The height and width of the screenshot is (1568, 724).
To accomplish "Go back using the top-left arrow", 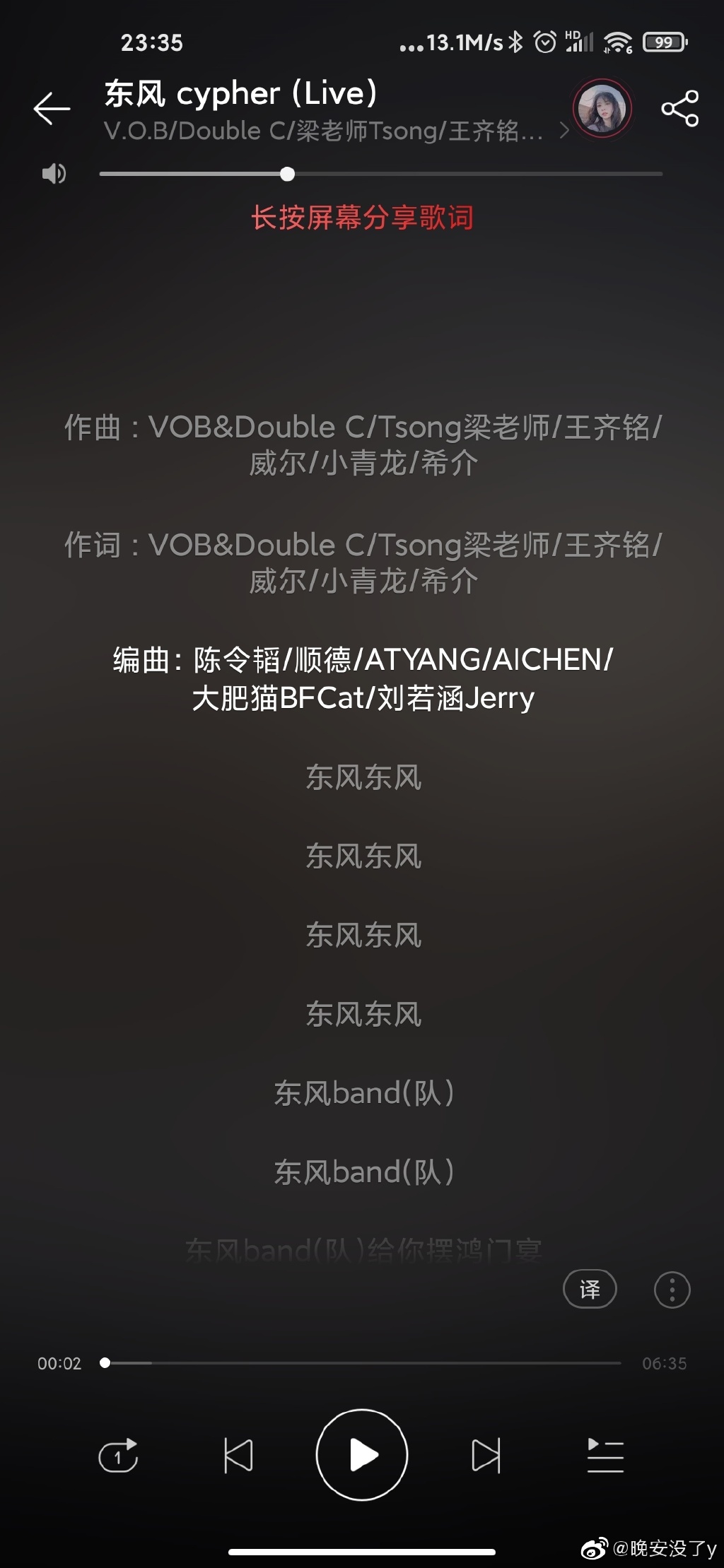I will click(52, 109).
